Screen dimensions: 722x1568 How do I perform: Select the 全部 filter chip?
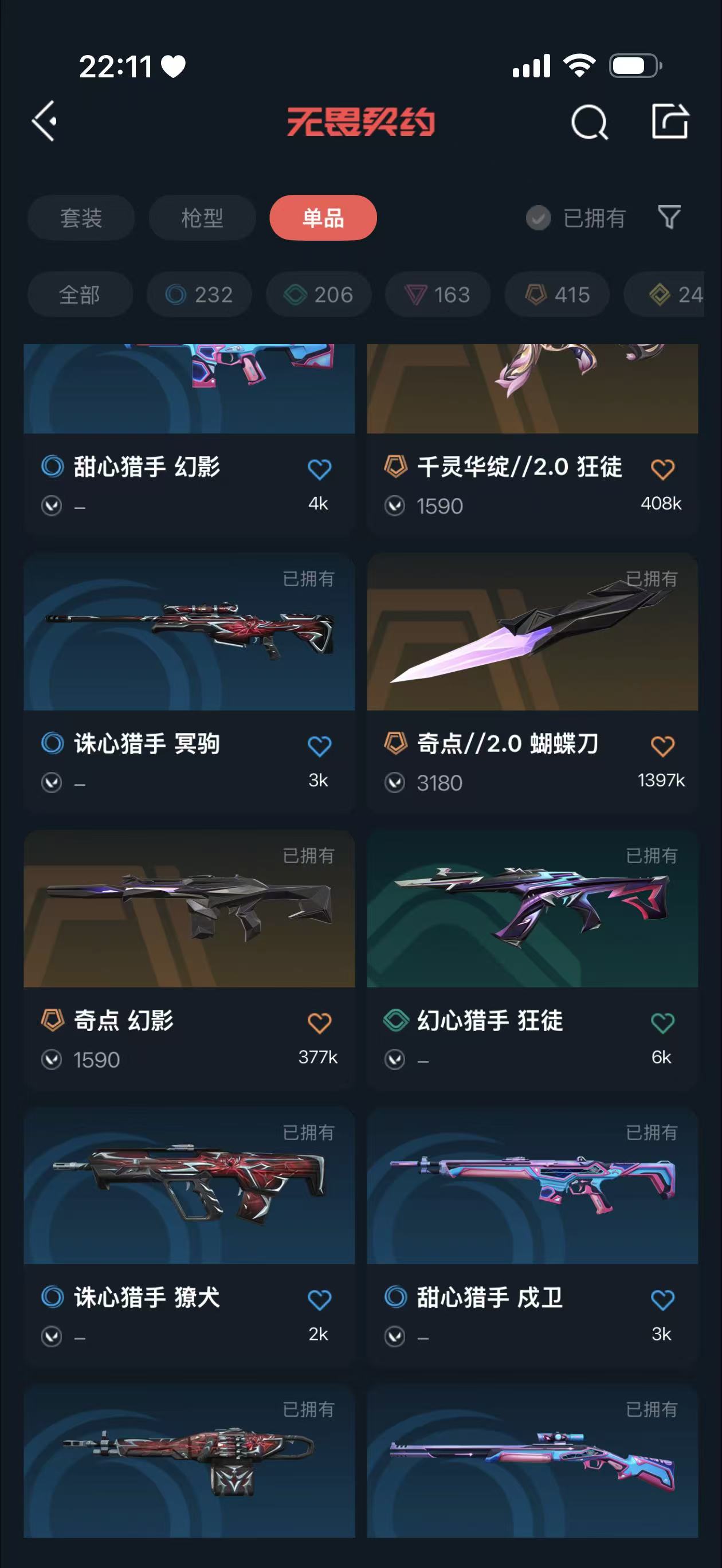(x=79, y=295)
